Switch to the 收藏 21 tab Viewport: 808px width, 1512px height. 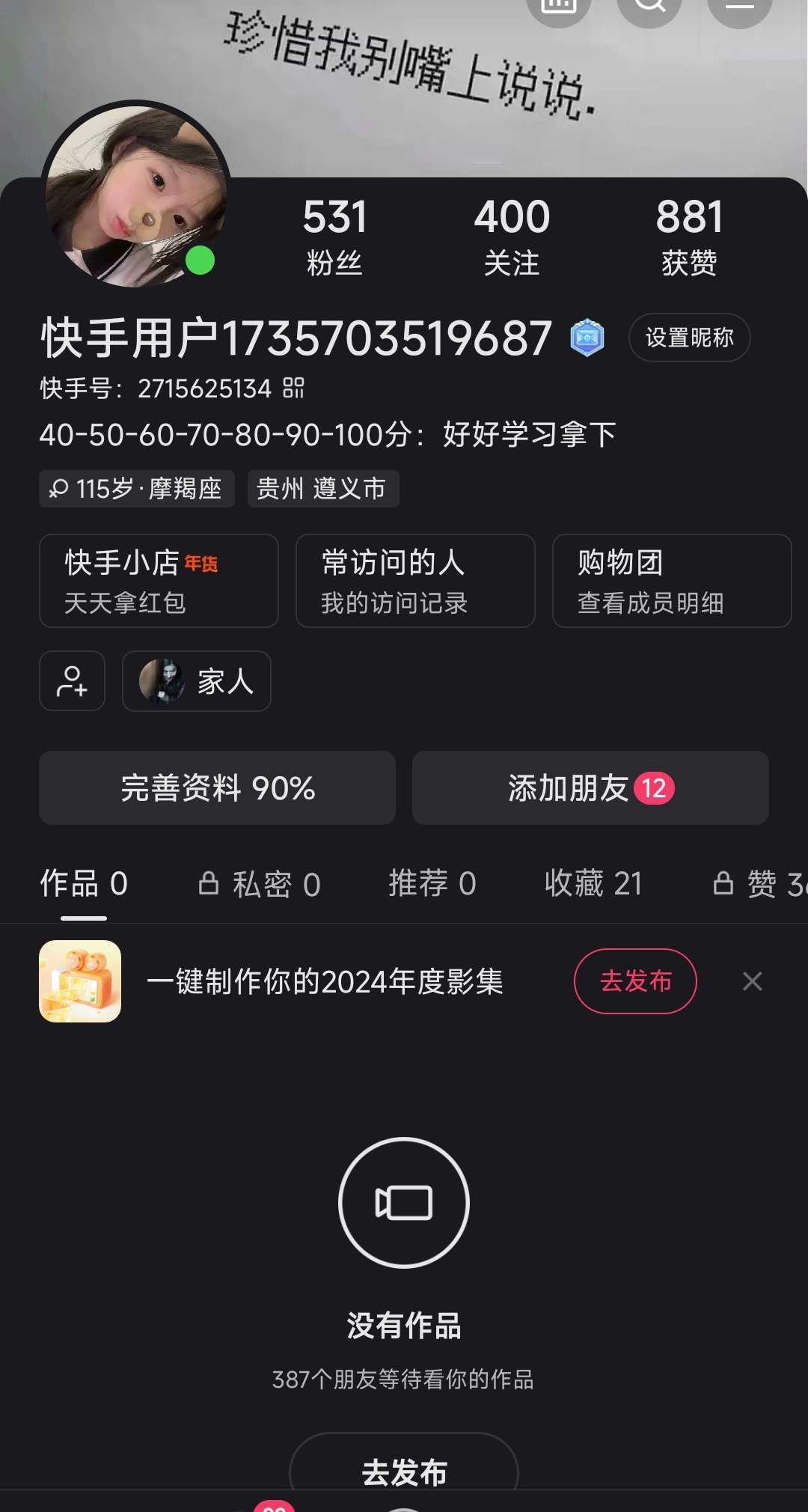click(593, 884)
